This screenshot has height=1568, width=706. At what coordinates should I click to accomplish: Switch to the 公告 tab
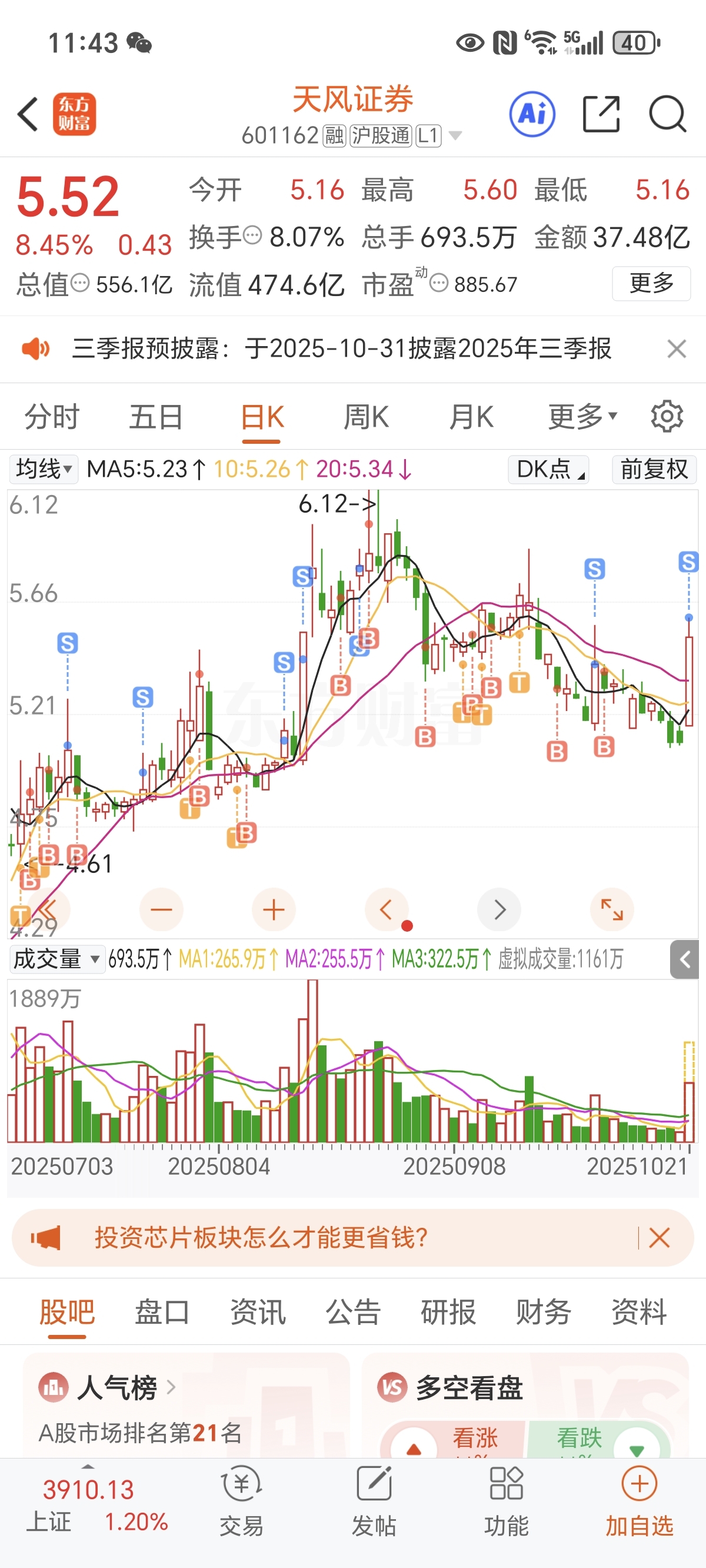353,1313
